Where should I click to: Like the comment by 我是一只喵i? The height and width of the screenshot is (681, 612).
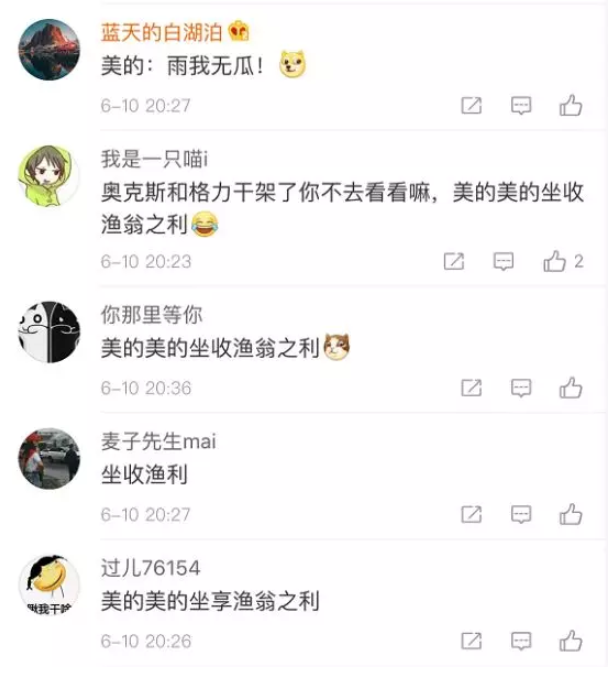[x=555, y=261]
